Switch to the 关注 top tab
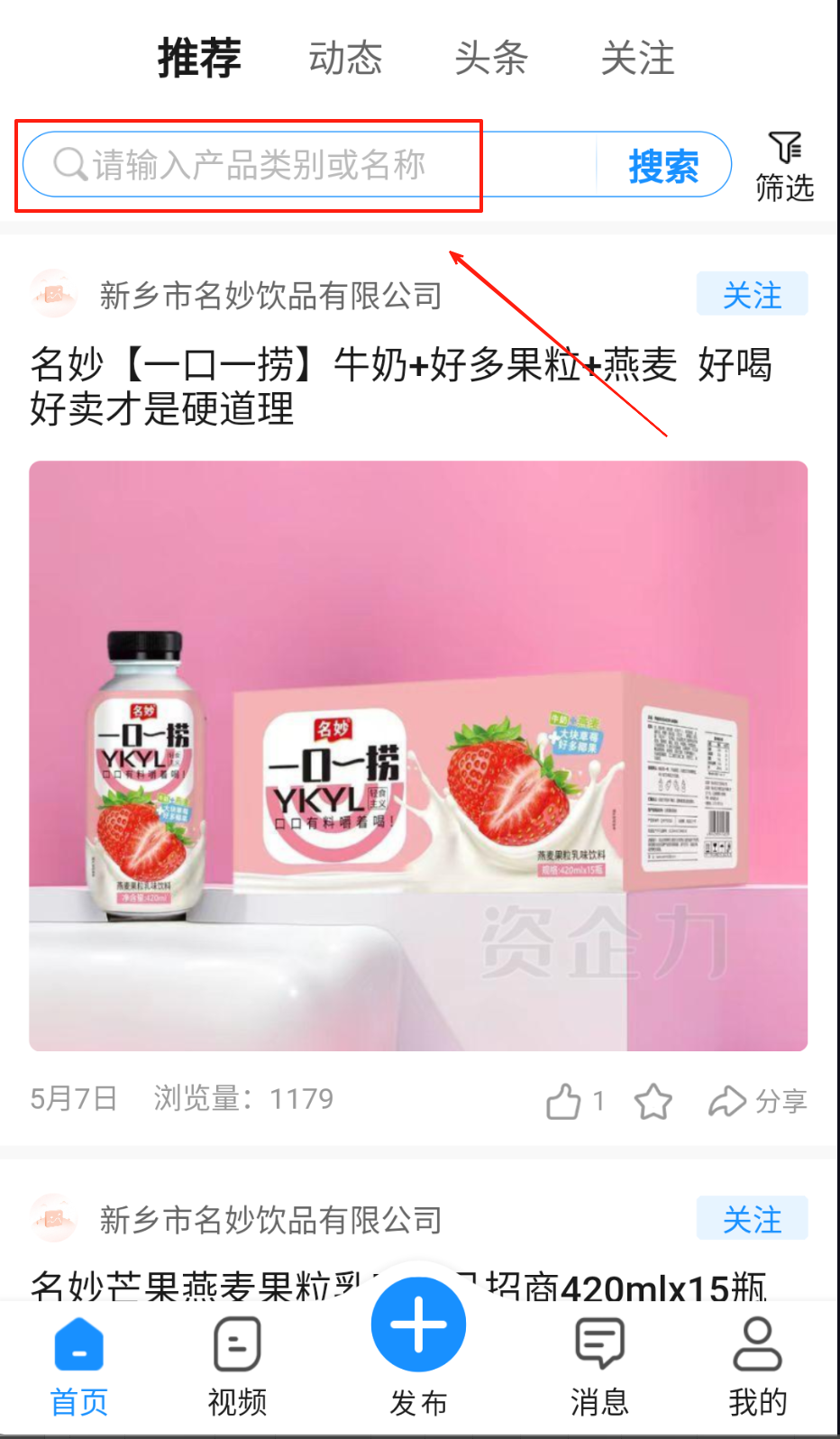The image size is (840, 1439). [x=637, y=59]
